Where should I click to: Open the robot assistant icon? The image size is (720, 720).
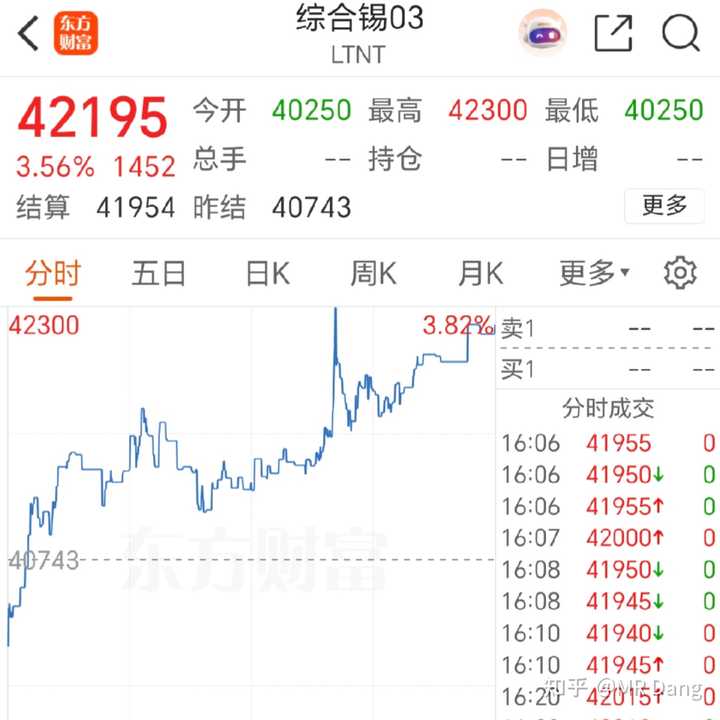(542, 33)
